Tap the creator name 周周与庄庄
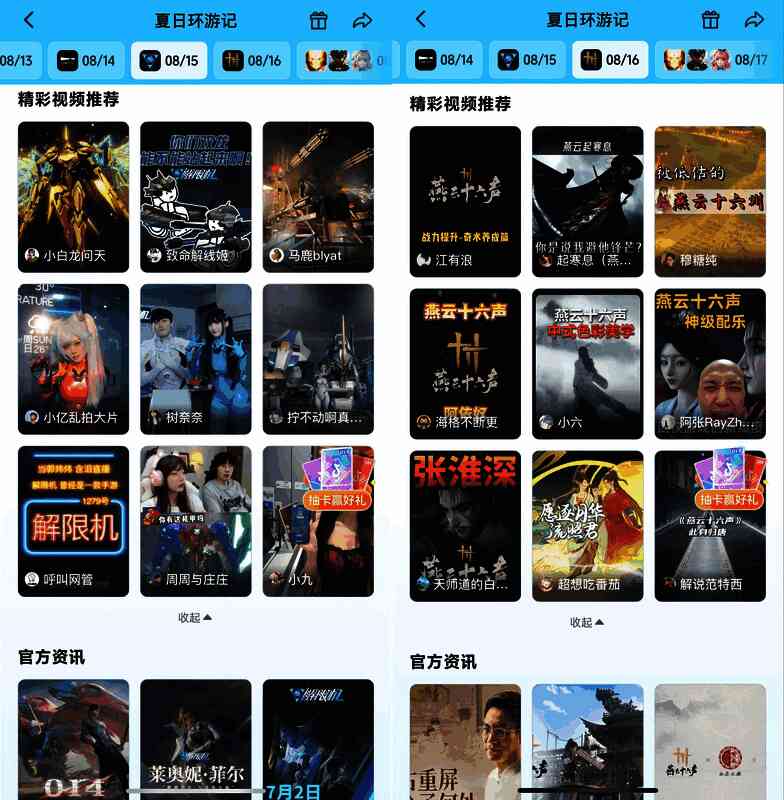 tap(200, 580)
